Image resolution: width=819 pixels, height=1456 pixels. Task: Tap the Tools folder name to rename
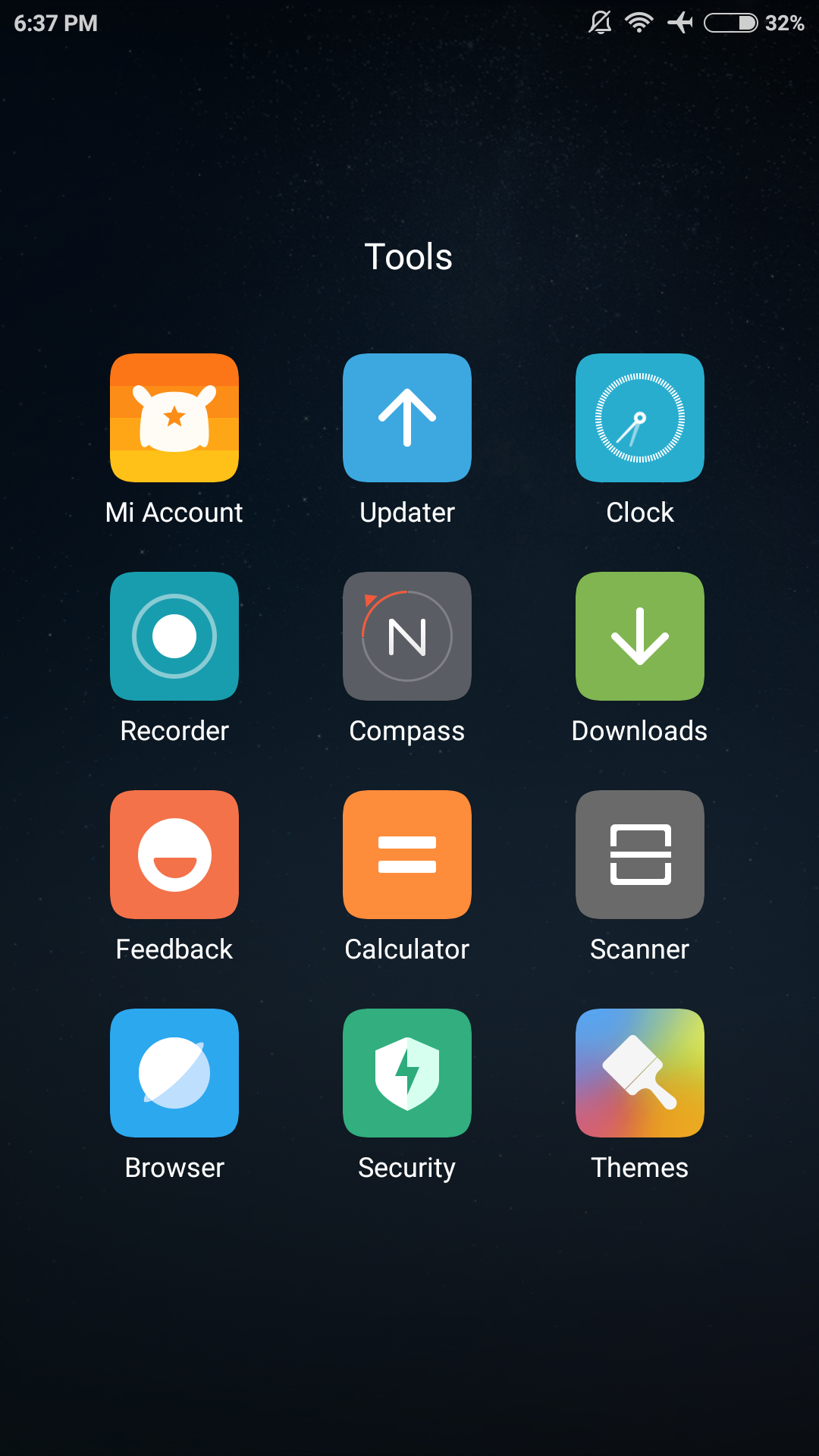(409, 256)
